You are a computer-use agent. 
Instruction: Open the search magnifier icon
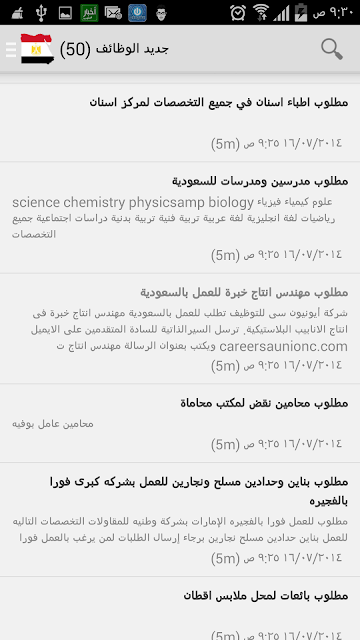pos(331,49)
